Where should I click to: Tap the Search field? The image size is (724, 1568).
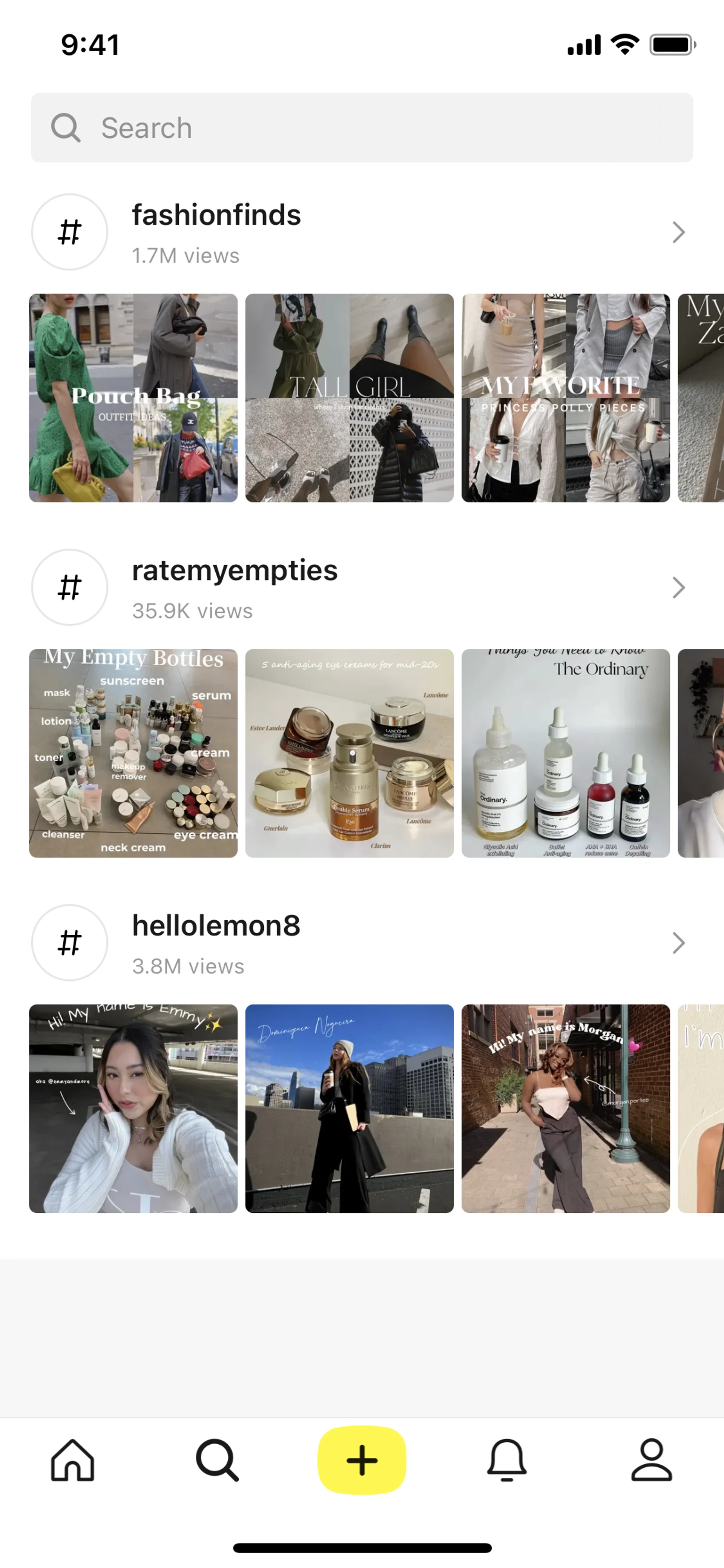pos(361,128)
